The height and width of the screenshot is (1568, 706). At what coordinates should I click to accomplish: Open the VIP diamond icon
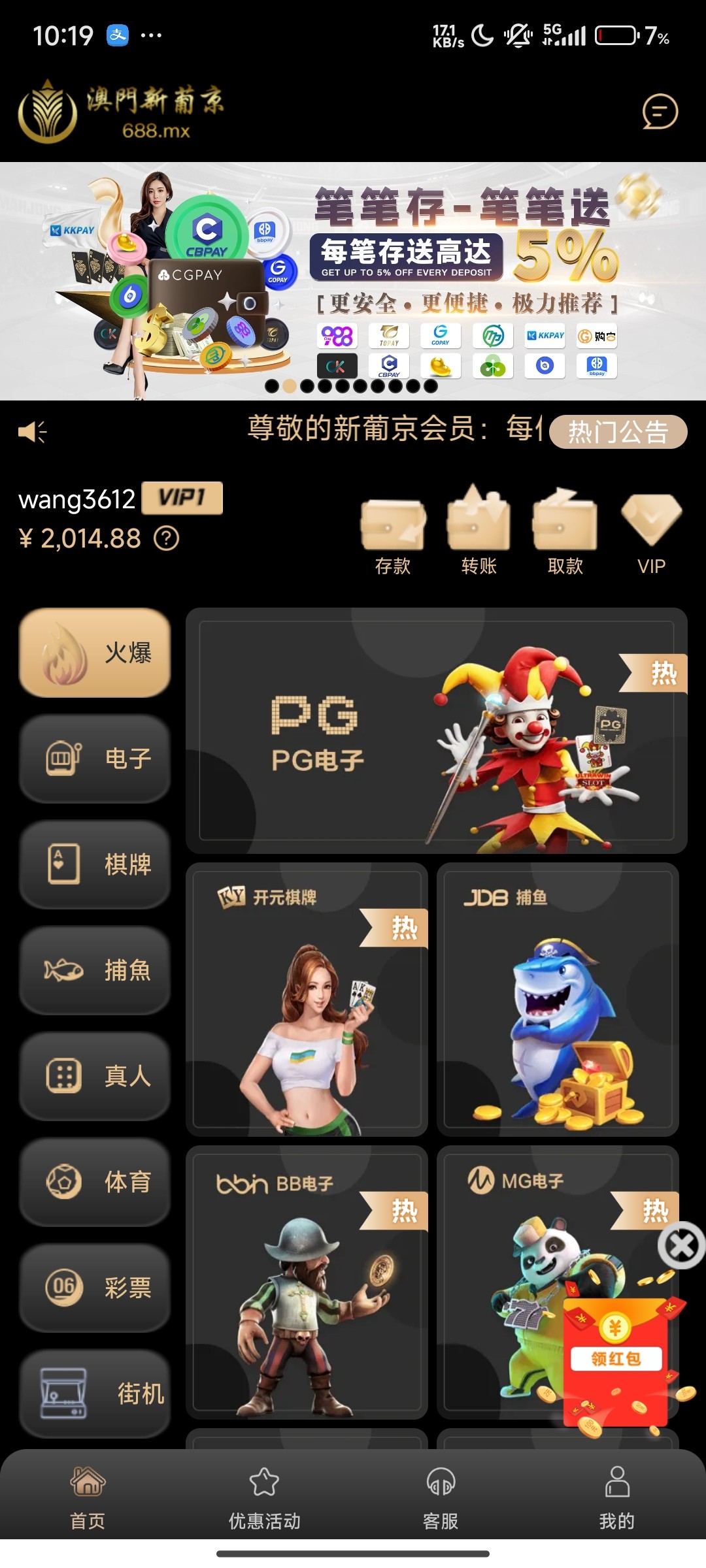pos(651,523)
